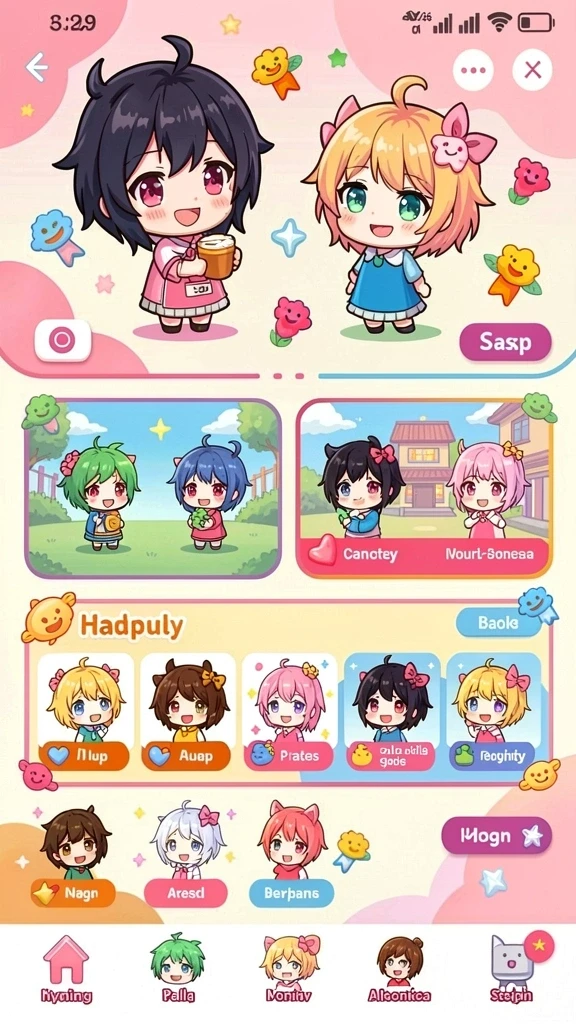Open the park scene with green-haired character
Image resolution: width=576 pixels, height=1024 pixels.
click(x=153, y=488)
